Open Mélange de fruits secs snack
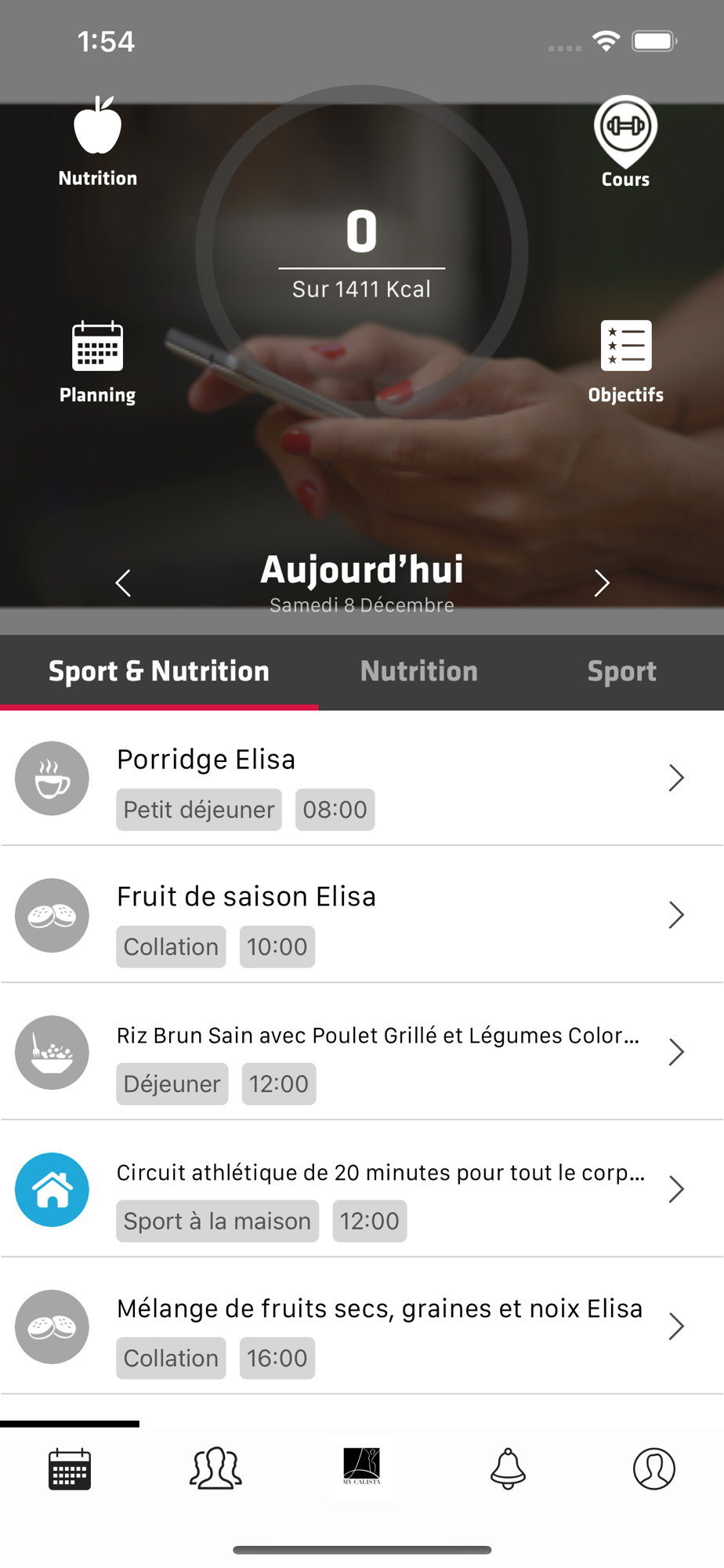Viewport: 724px width, 1568px height. (x=360, y=1327)
